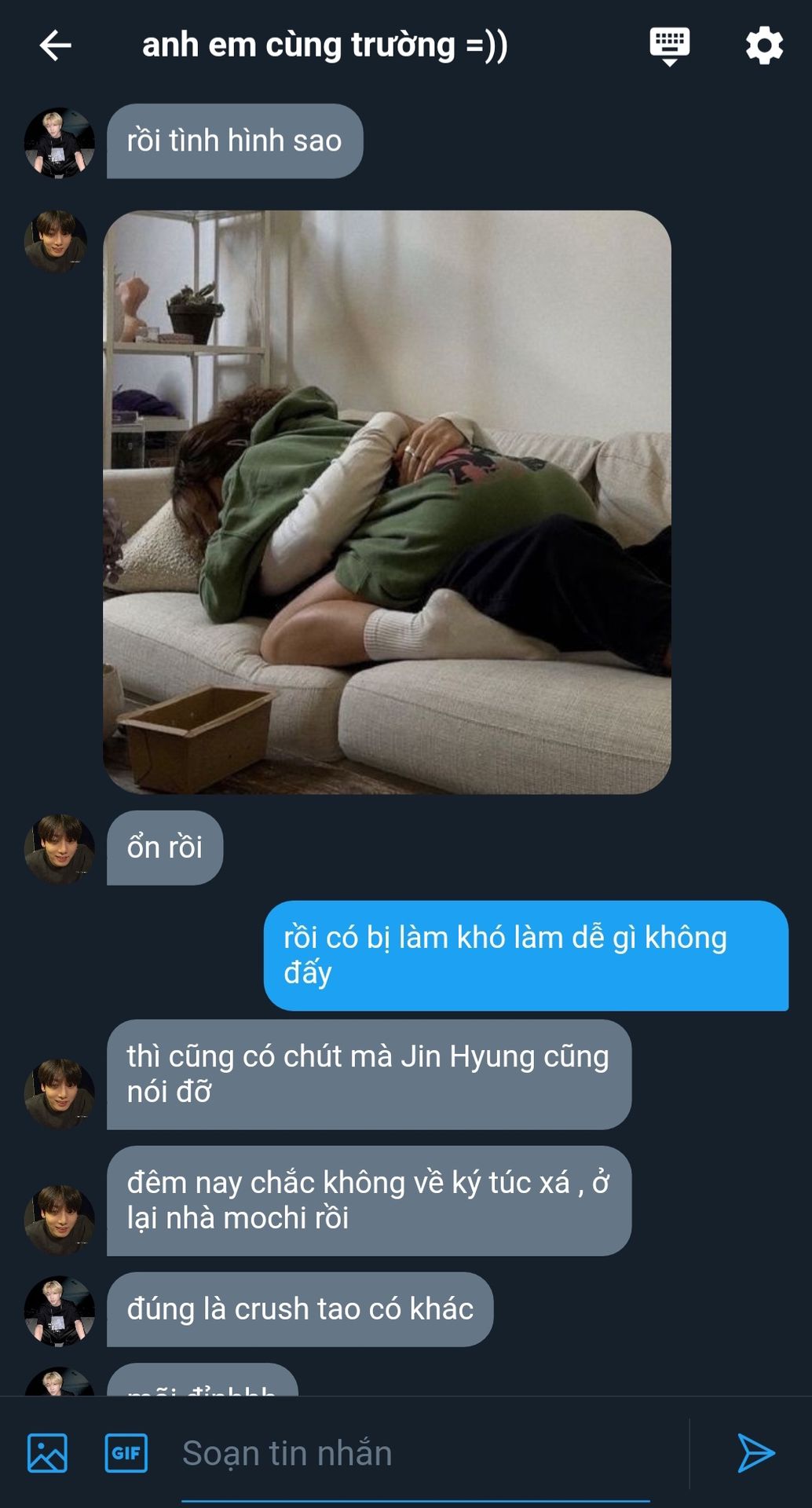Focus the 'Soạn tin nhắn' field
This screenshot has width=812, height=1508.
(415, 1454)
